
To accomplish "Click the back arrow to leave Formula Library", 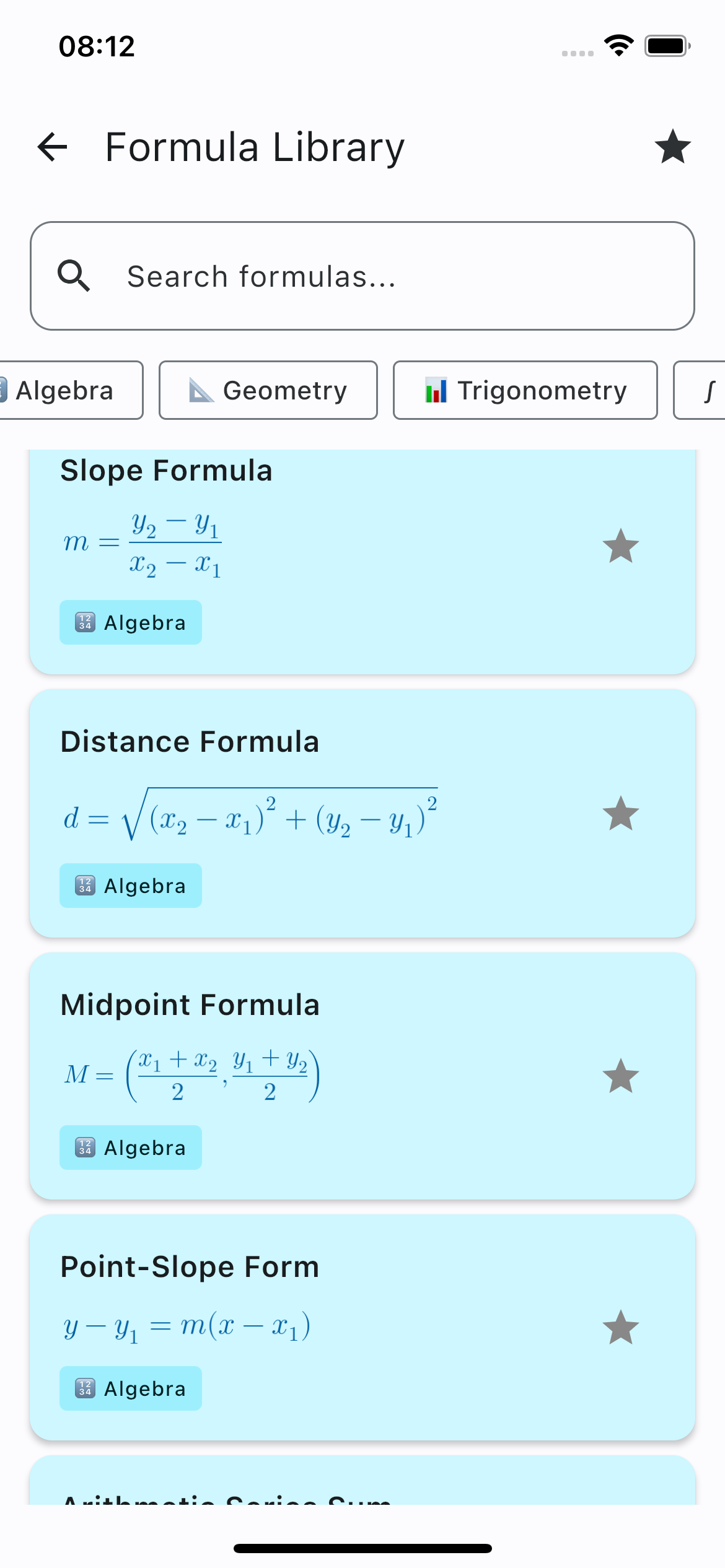I will click(x=52, y=147).
